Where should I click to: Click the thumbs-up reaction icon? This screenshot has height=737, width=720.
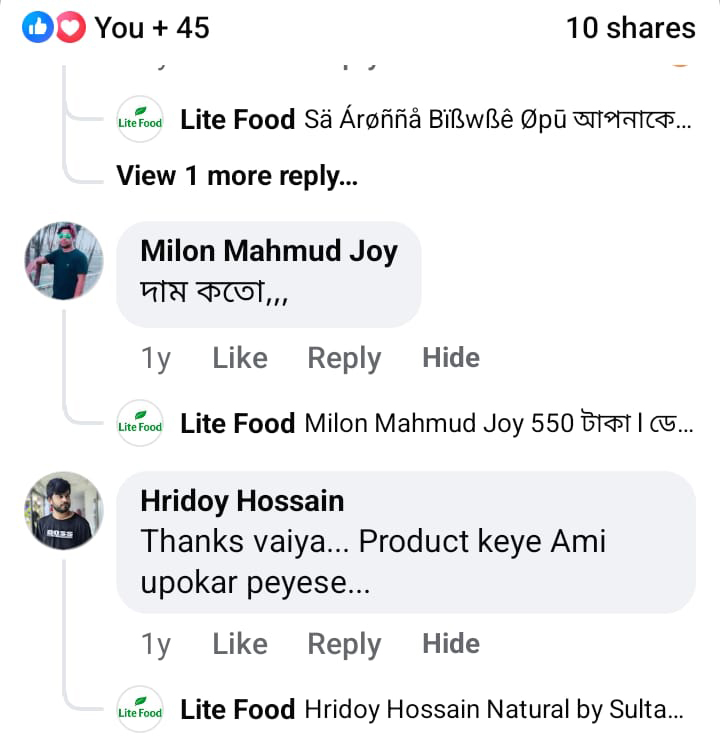40,27
